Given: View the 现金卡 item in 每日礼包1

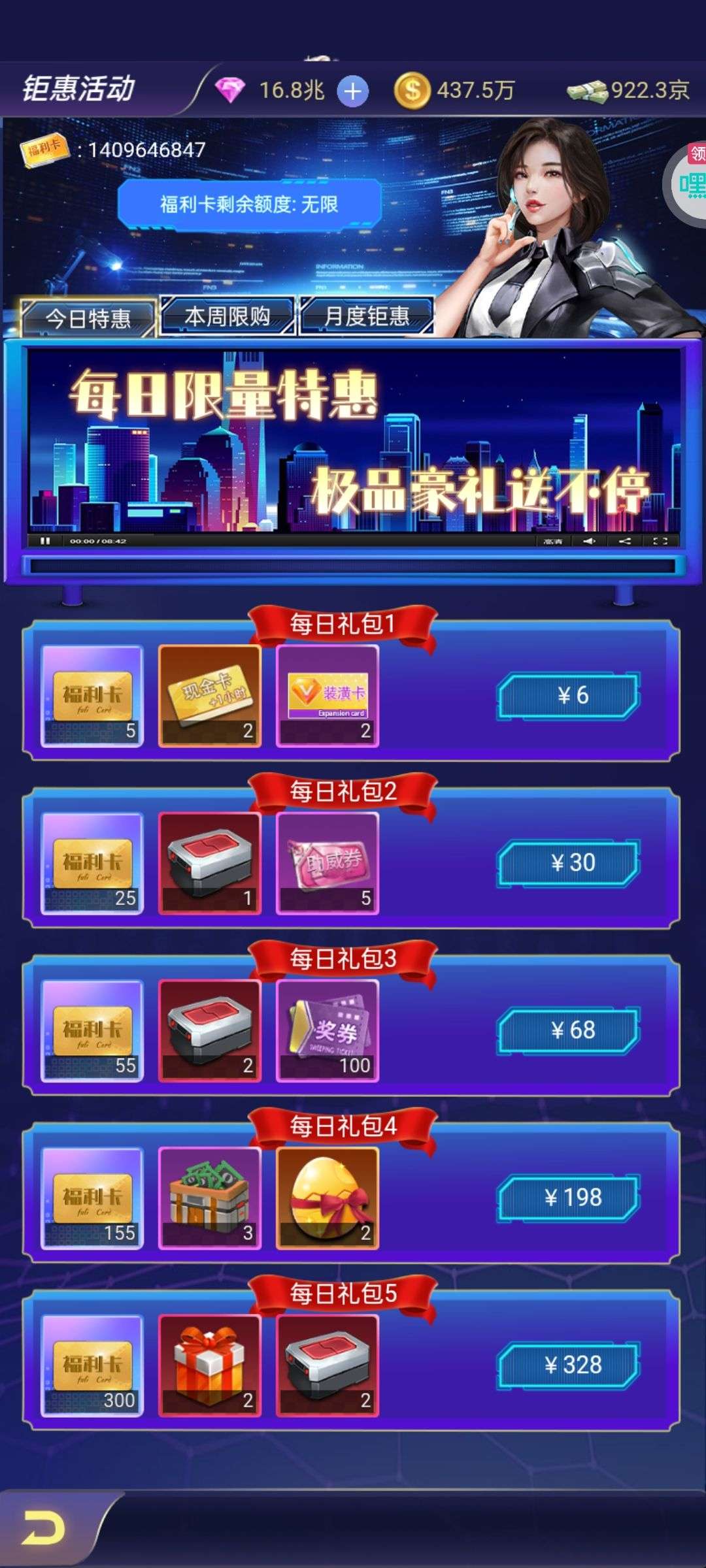Looking at the screenshot, I should pos(210,696).
